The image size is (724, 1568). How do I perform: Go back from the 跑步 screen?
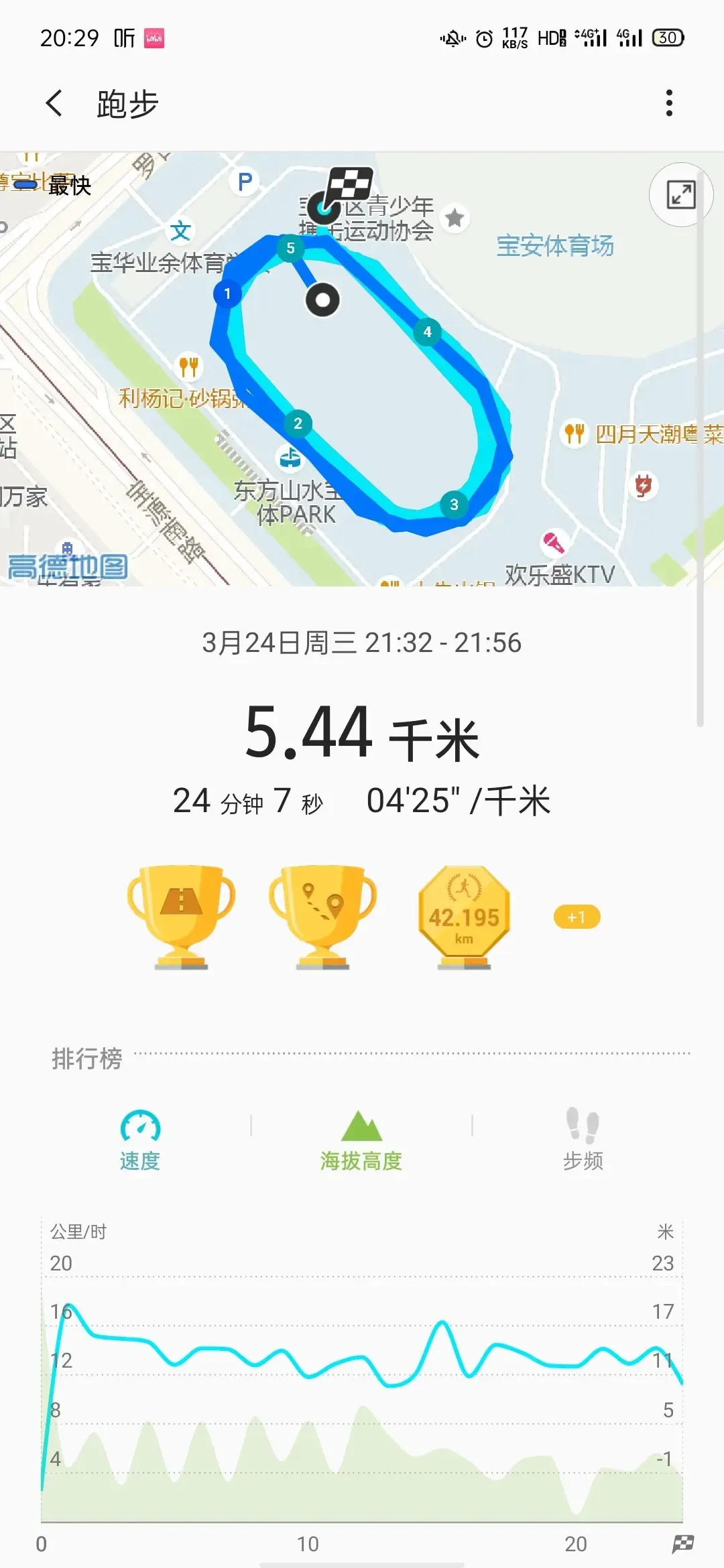55,104
